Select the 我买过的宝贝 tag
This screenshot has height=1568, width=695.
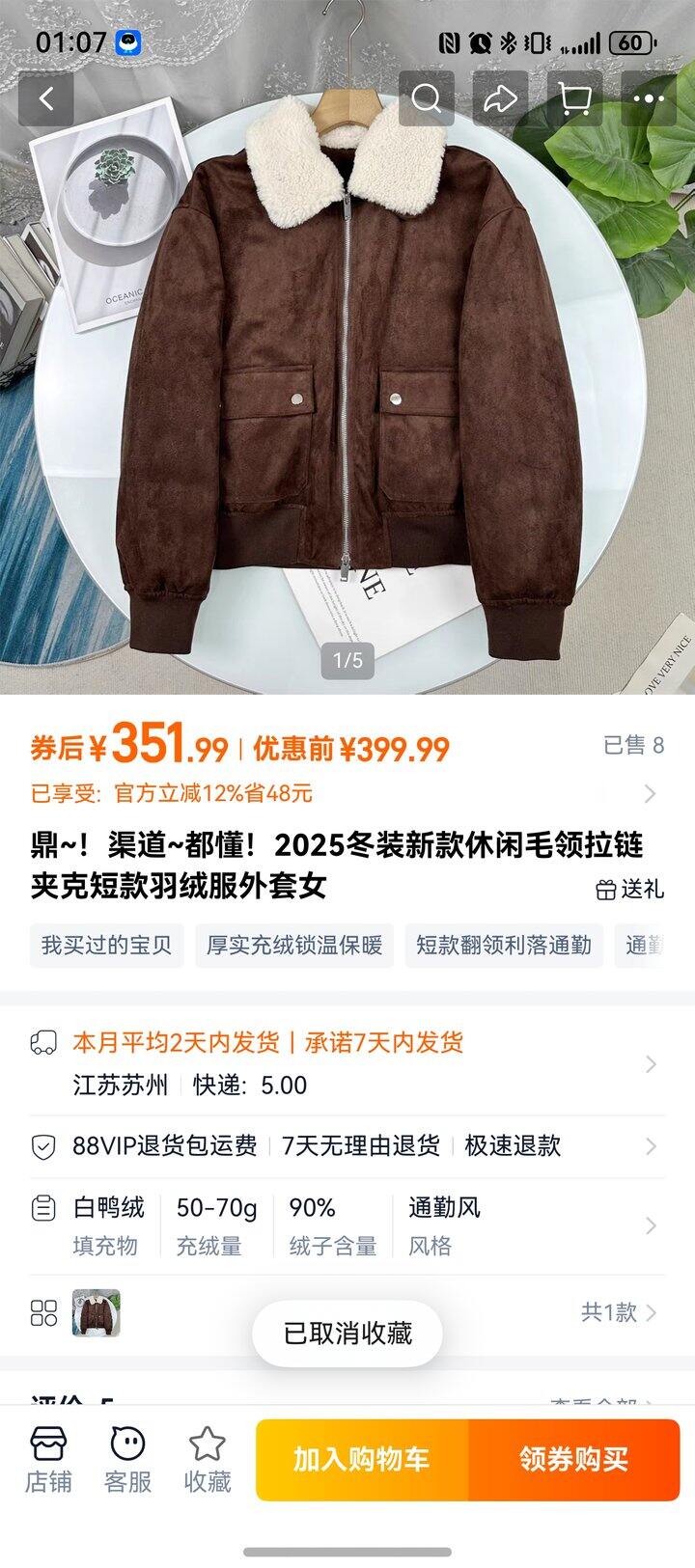(104, 947)
